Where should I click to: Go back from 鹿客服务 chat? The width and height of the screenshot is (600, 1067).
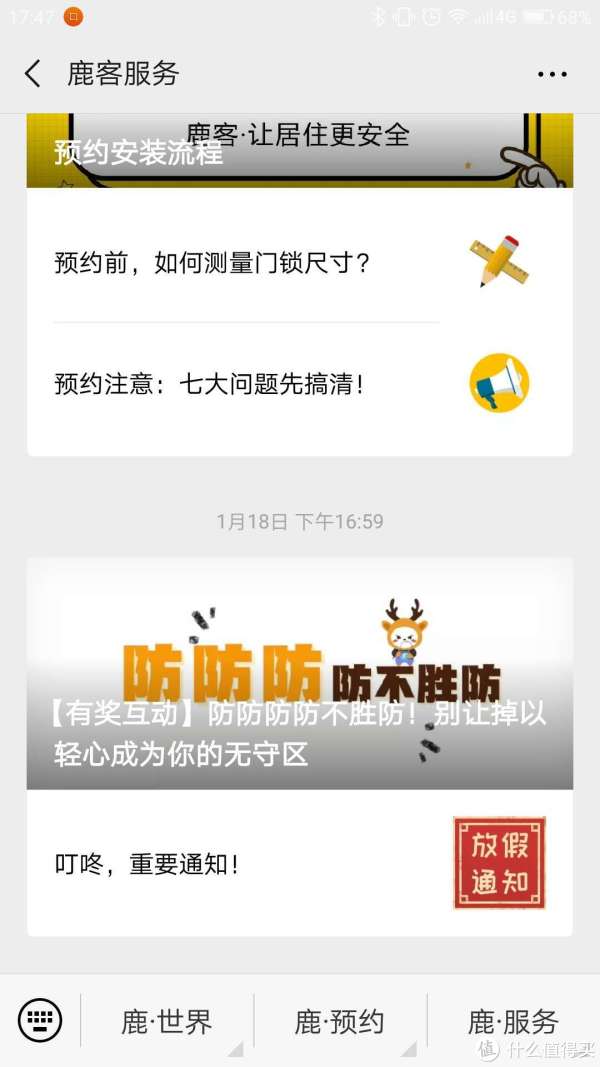pos(33,73)
